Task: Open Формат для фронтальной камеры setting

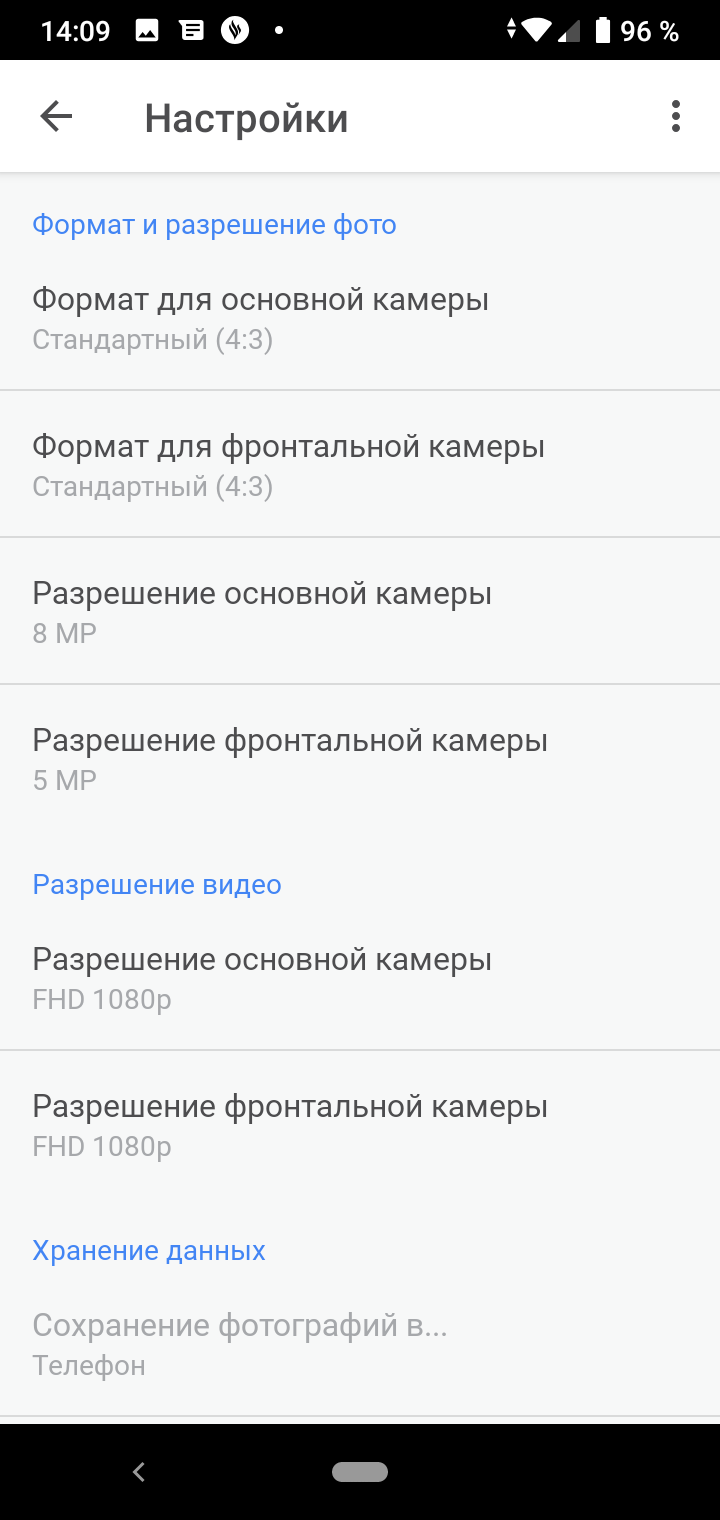Action: pyautogui.click(x=360, y=465)
